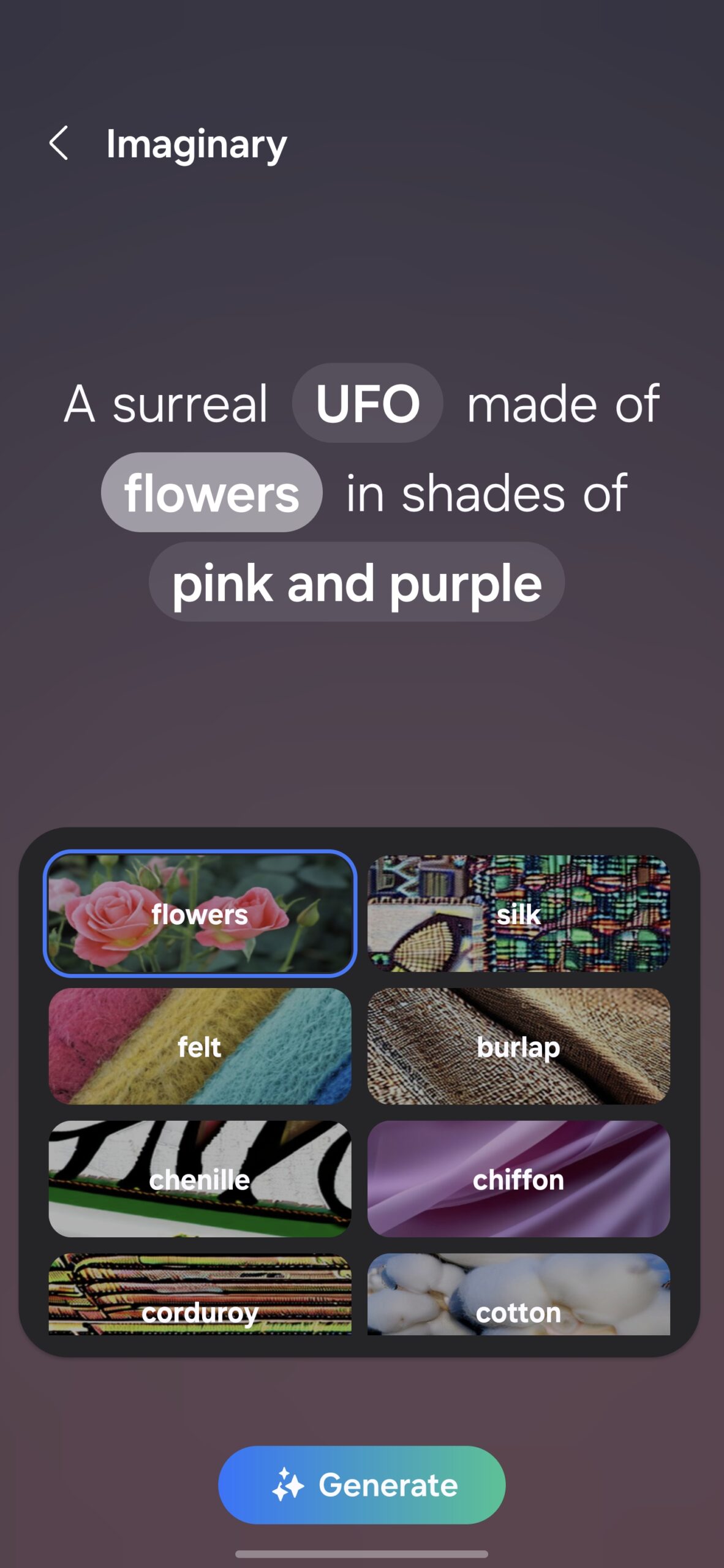Pick chiffon as the material
The image size is (724, 1568).
(x=518, y=1179)
